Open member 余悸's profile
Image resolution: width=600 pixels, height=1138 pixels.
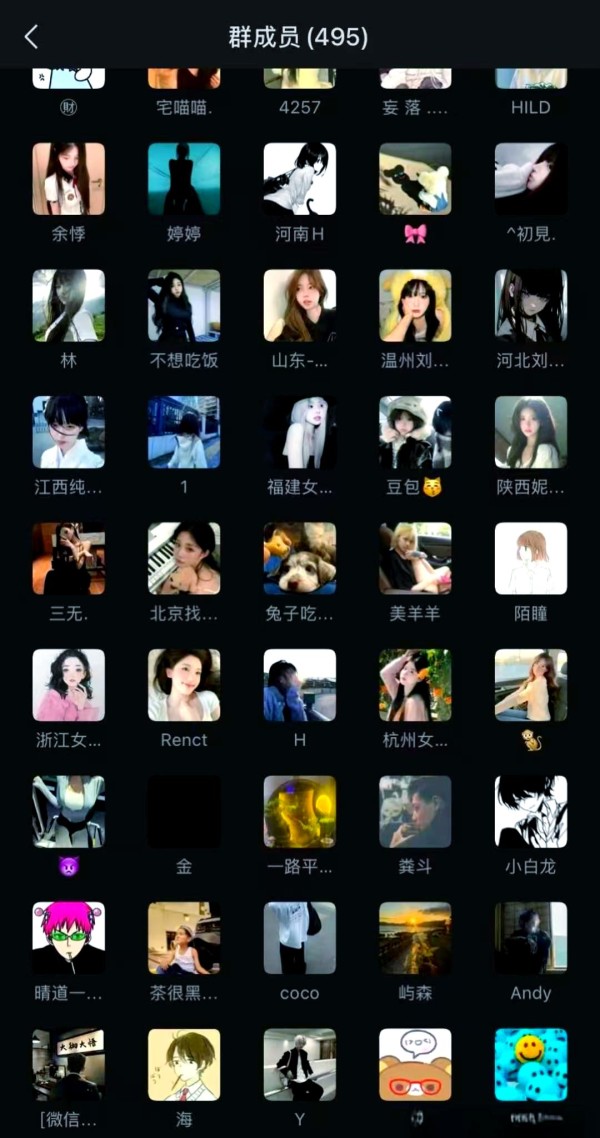(x=68, y=179)
